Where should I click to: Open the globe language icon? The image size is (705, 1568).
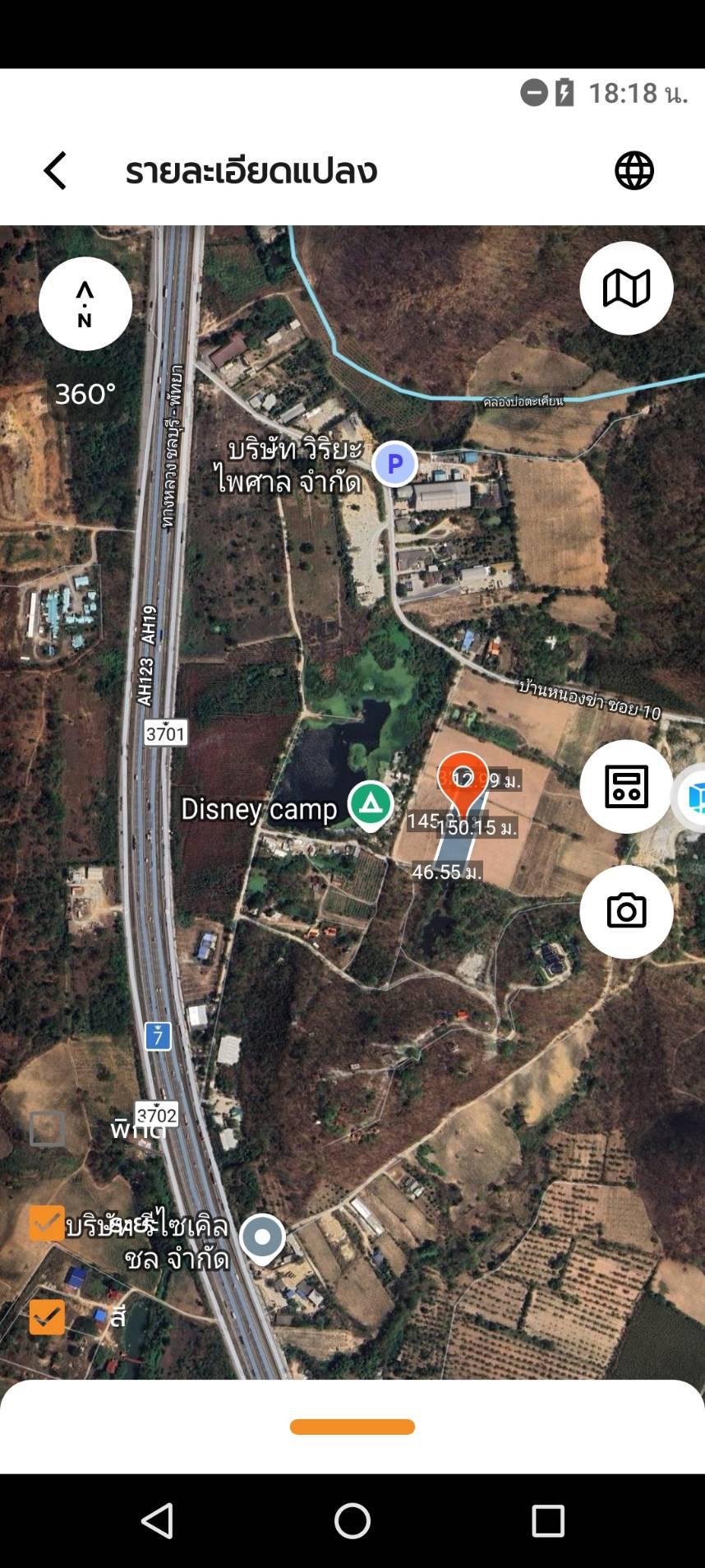pyautogui.click(x=634, y=171)
